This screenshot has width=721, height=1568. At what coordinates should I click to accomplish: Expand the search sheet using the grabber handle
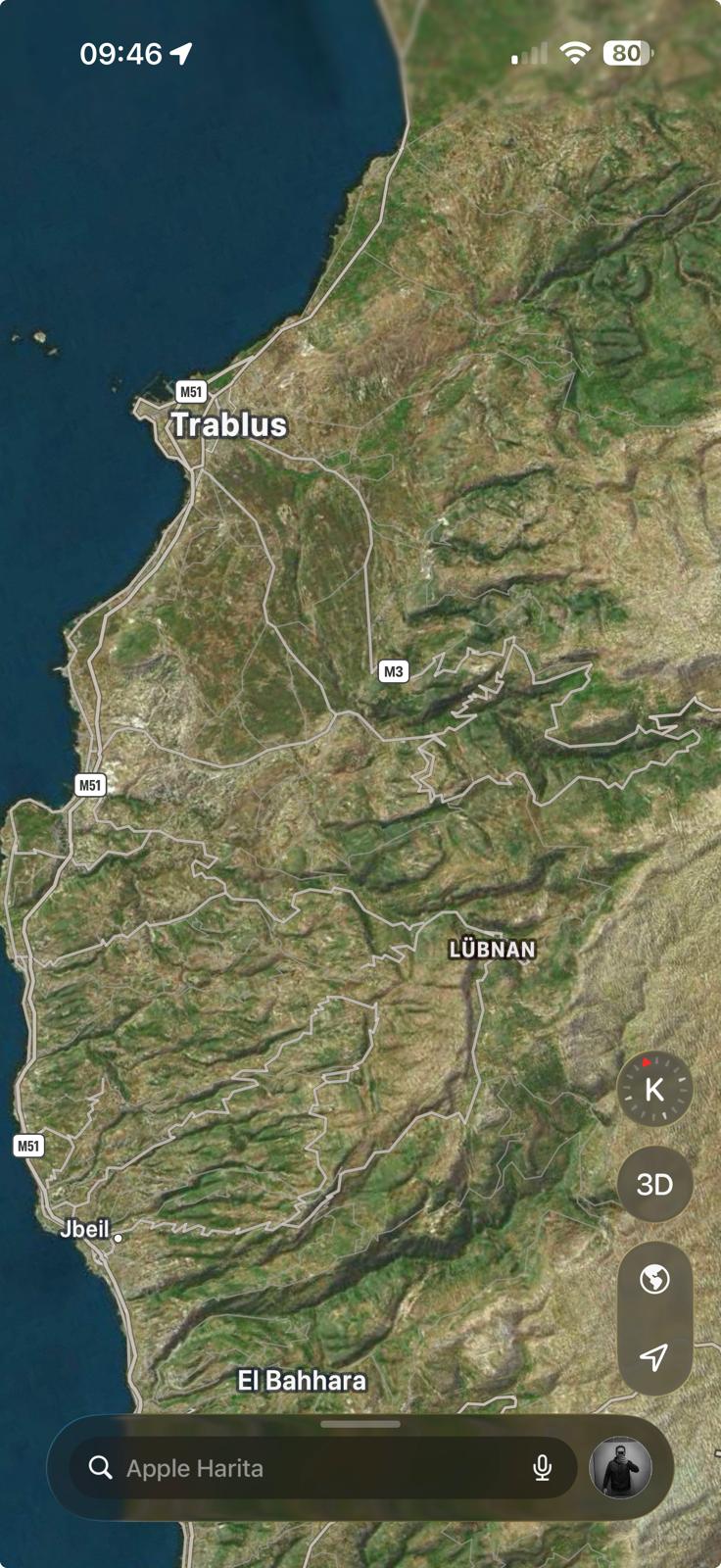coord(360,1424)
